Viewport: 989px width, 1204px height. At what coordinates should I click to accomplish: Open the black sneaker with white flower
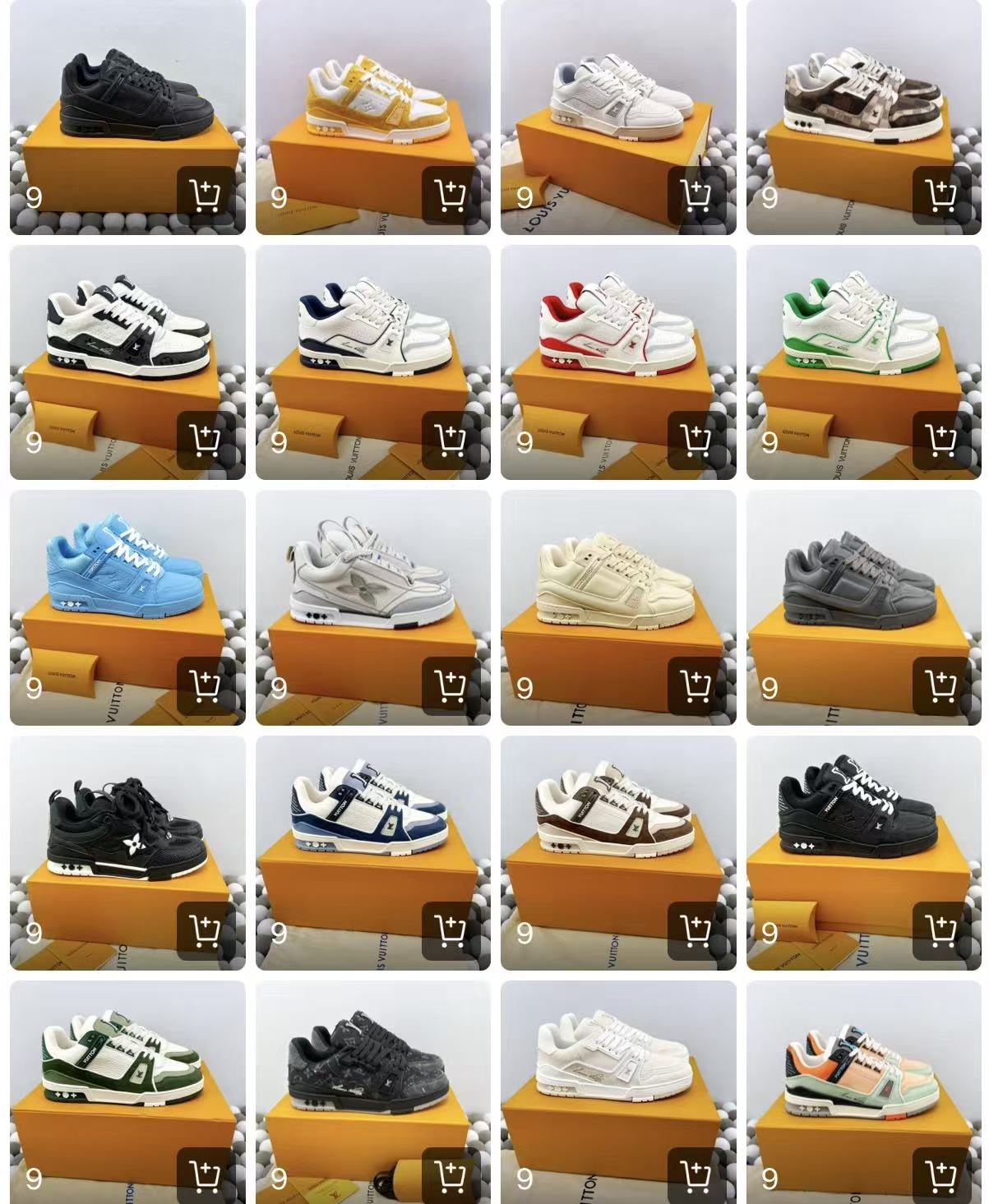(x=127, y=830)
